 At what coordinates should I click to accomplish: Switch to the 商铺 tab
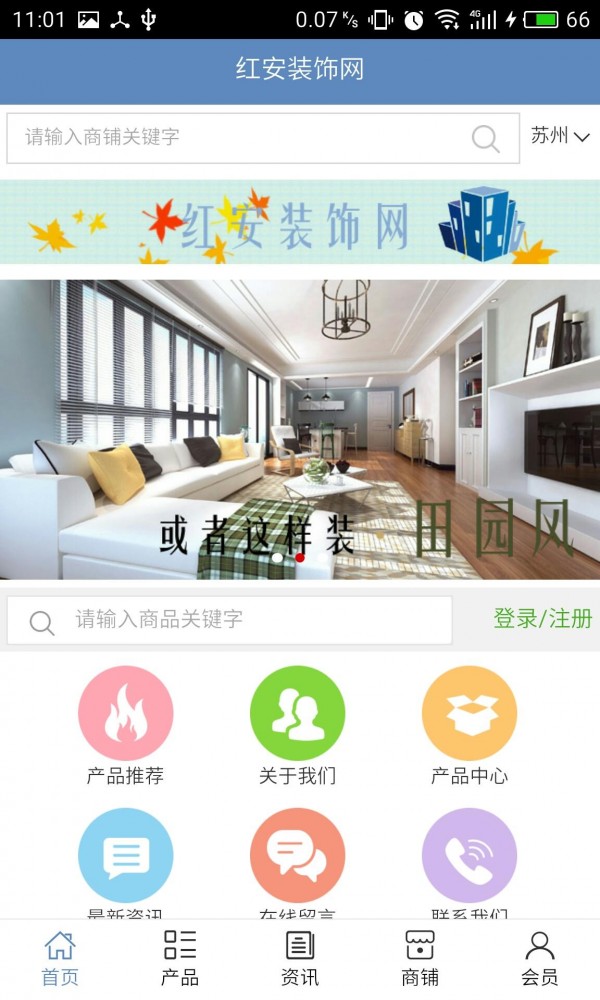click(420, 958)
